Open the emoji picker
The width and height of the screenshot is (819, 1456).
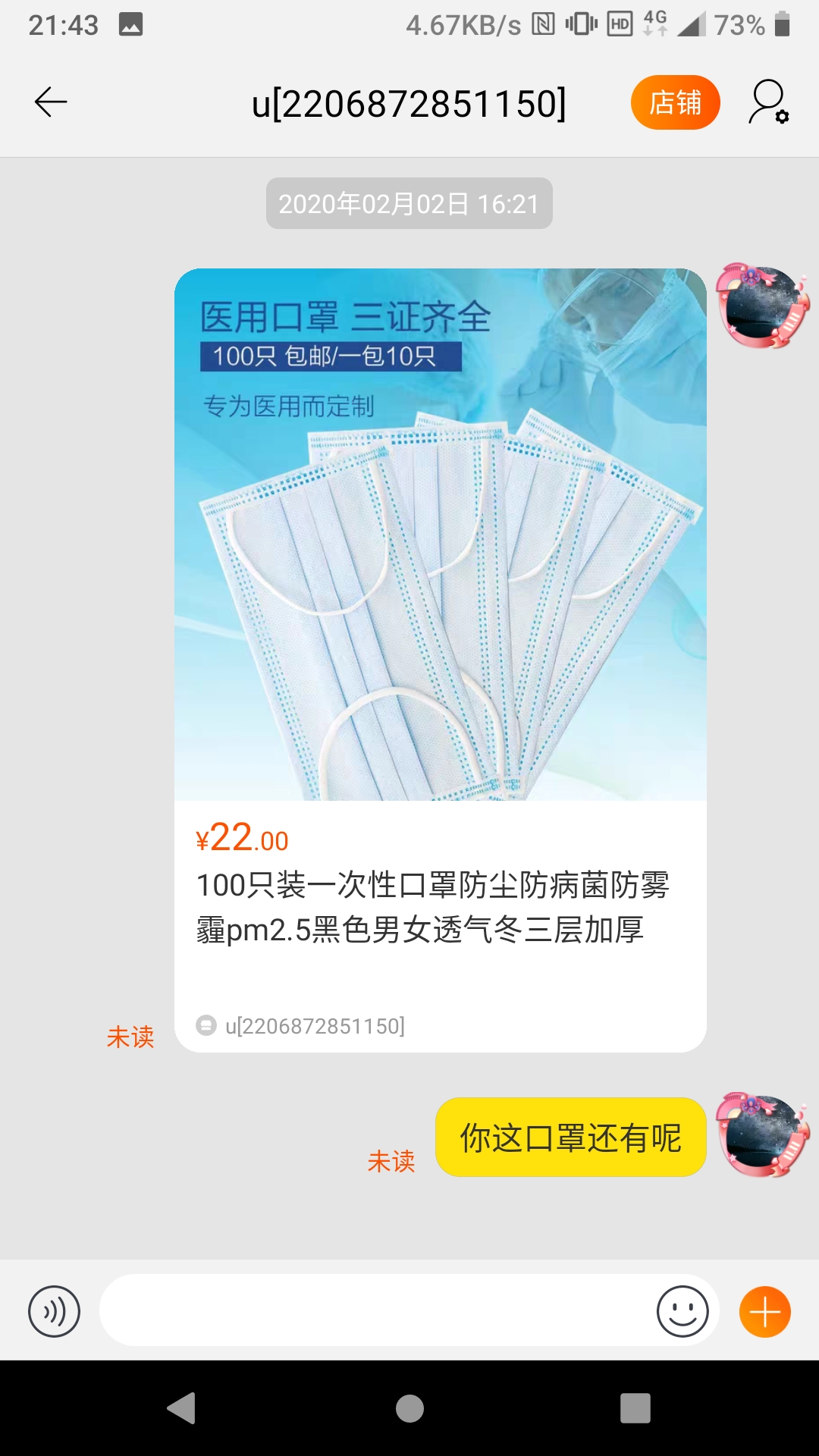tap(682, 1311)
